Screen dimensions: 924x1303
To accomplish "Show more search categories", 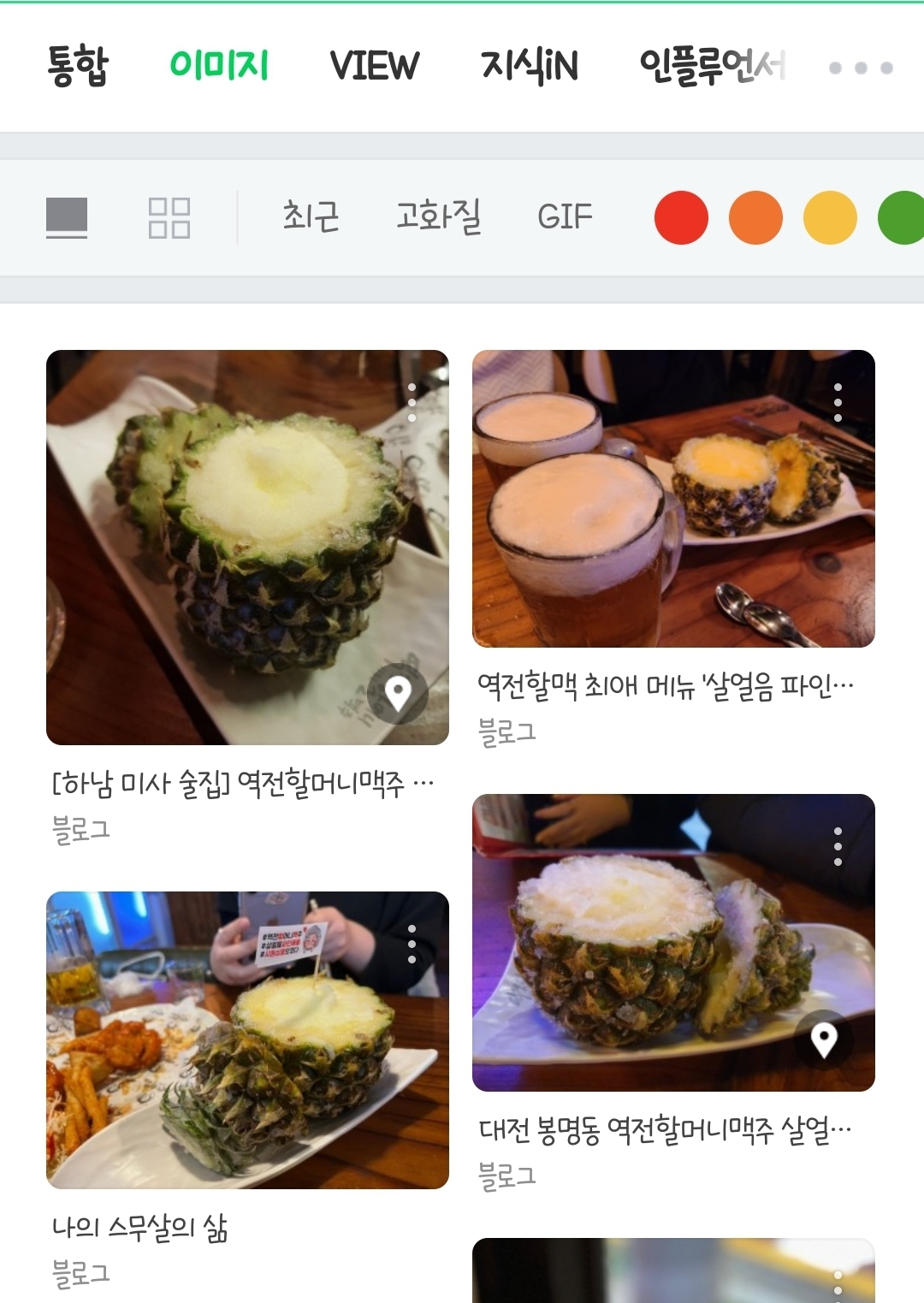I will click(x=861, y=68).
